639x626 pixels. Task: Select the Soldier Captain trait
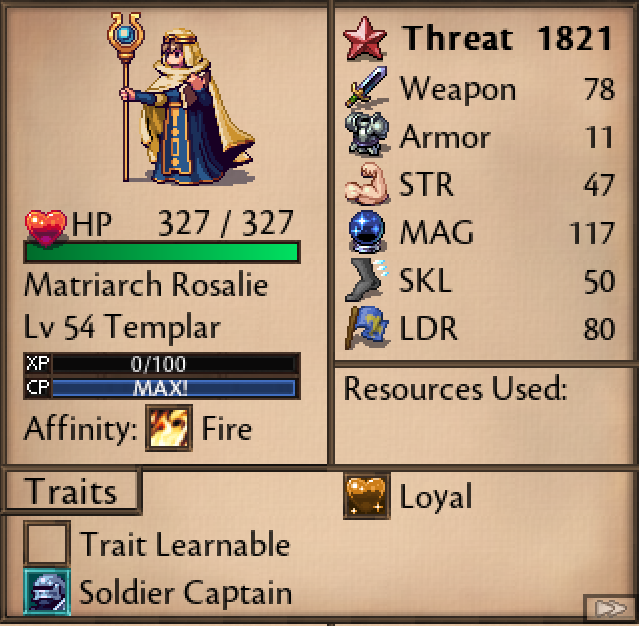click(x=47, y=592)
